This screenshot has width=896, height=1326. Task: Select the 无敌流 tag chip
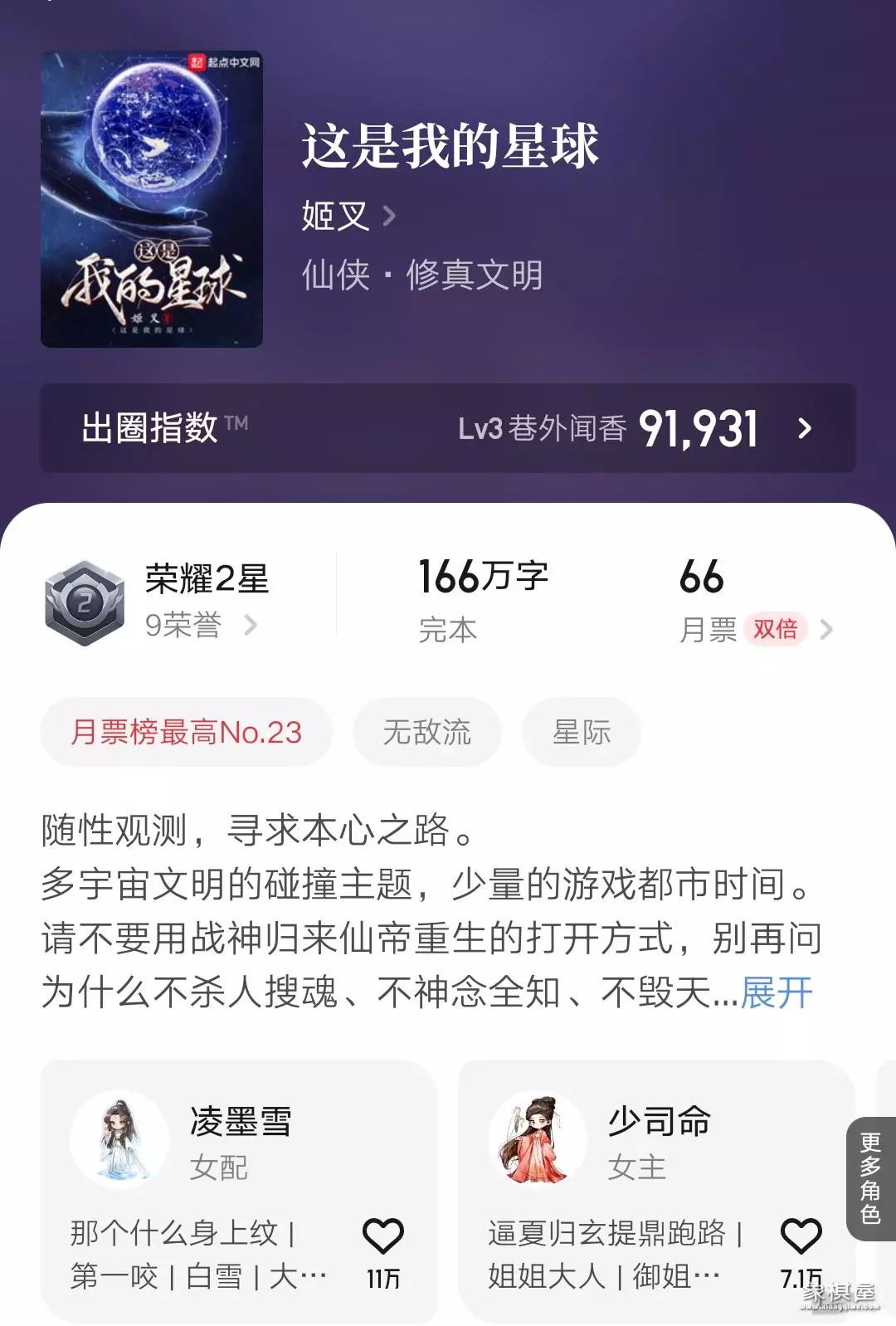point(426,732)
